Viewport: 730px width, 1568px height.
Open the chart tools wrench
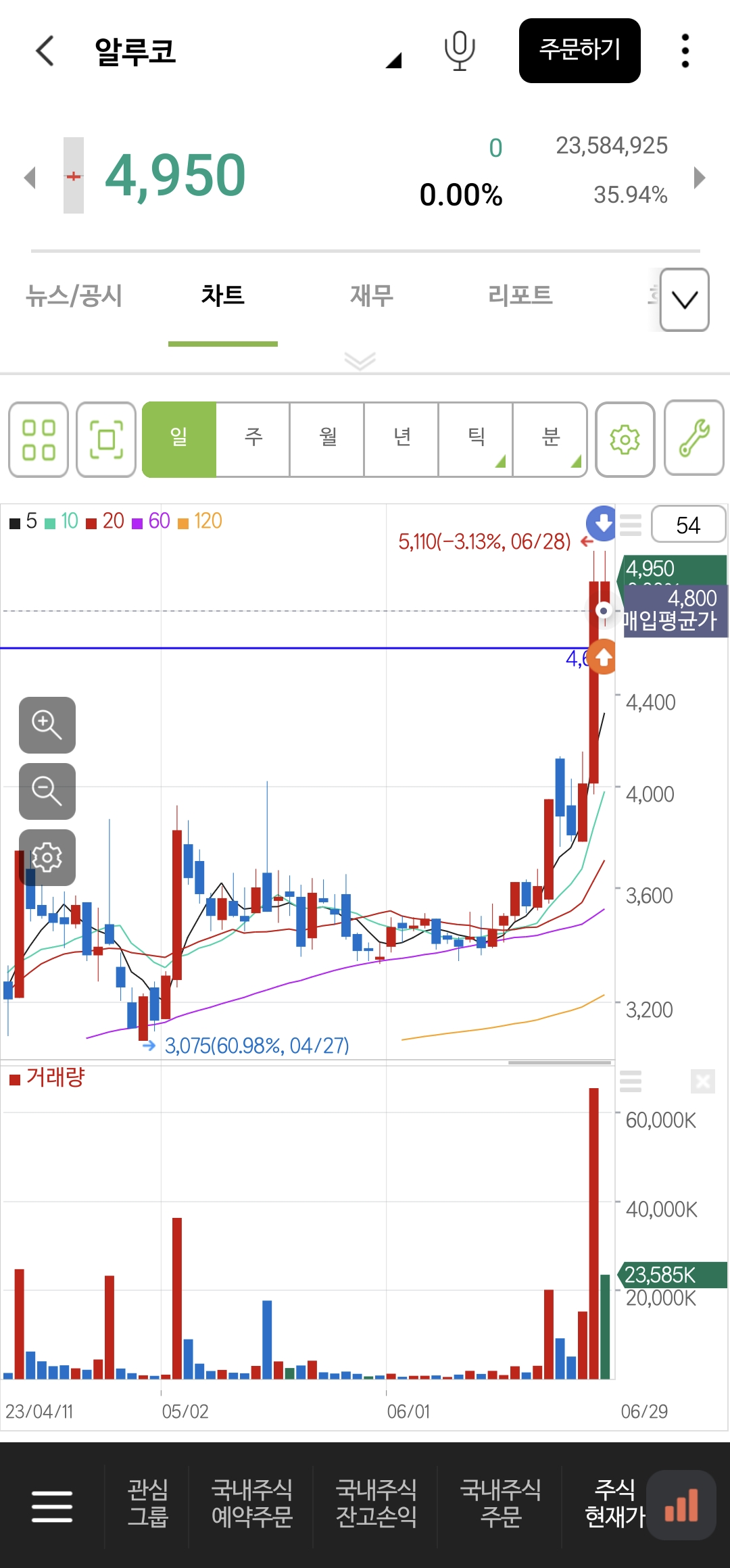tap(694, 439)
